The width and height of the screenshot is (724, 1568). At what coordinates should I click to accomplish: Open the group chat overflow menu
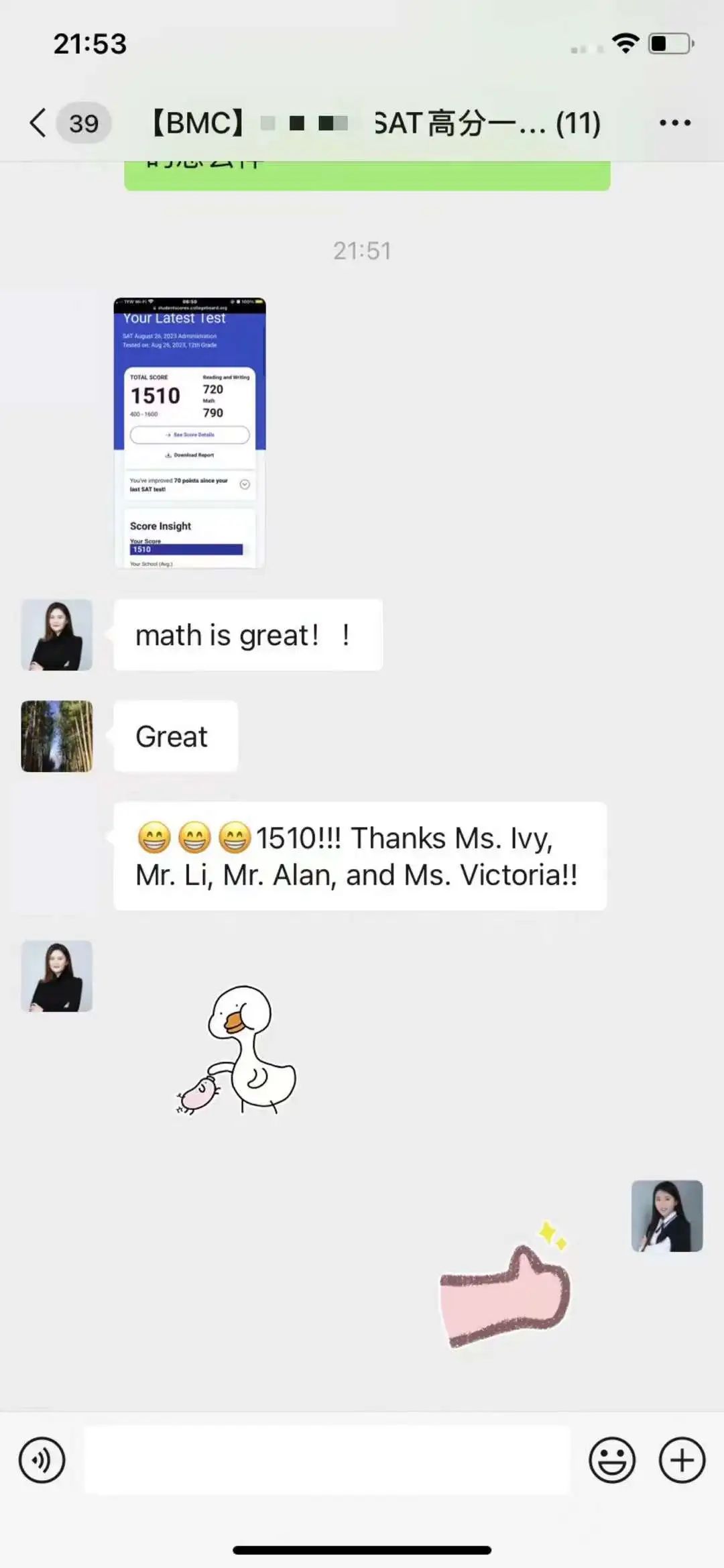point(674,123)
